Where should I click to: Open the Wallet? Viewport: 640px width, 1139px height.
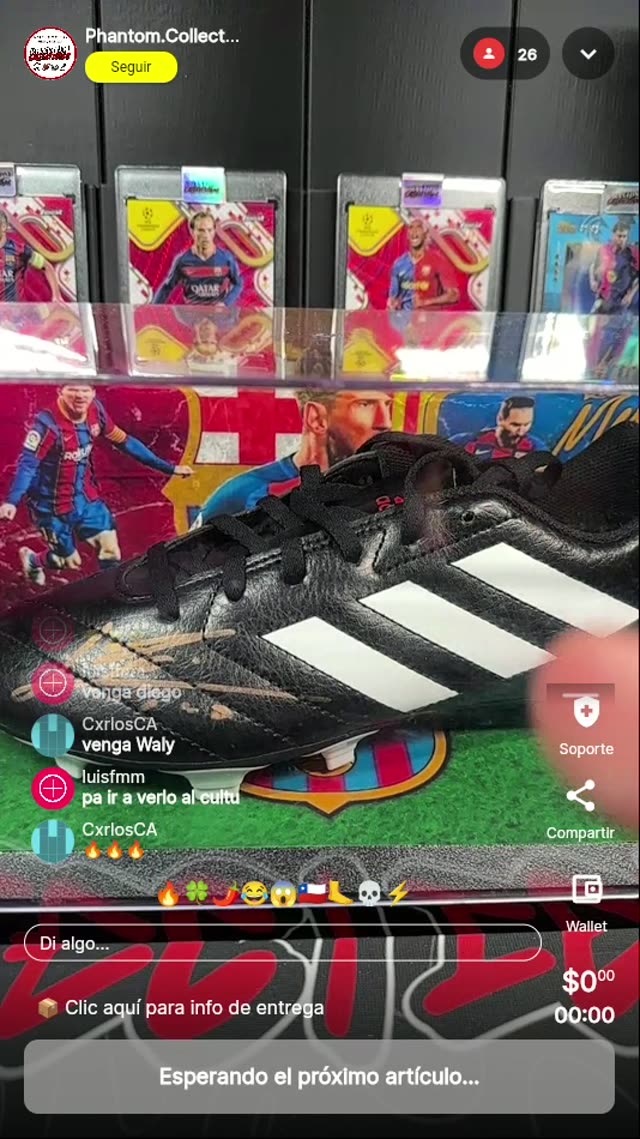tap(586, 899)
